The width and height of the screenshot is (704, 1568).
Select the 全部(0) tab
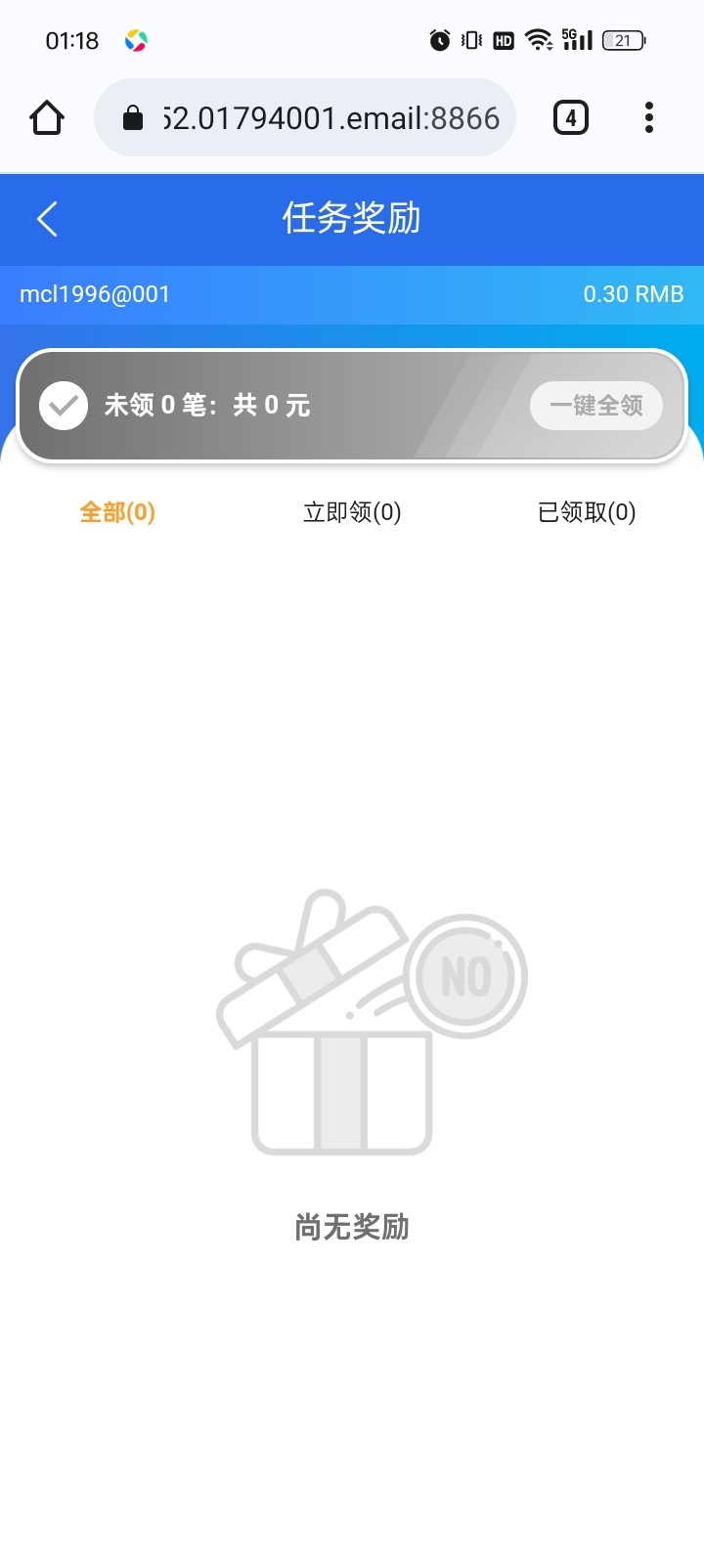(117, 512)
